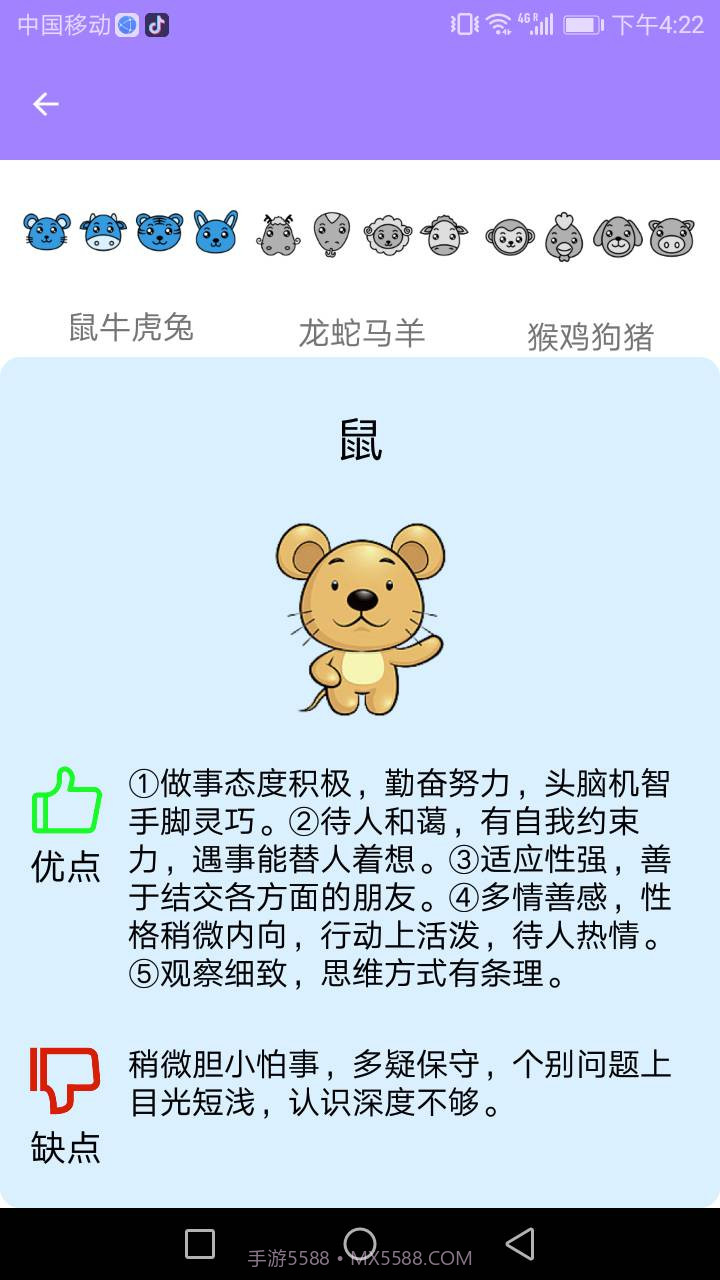Viewport: 720px width, 1280px height.
Task: Switch to the 龙蛇马羊 group tab
Action: click(363, 332)
